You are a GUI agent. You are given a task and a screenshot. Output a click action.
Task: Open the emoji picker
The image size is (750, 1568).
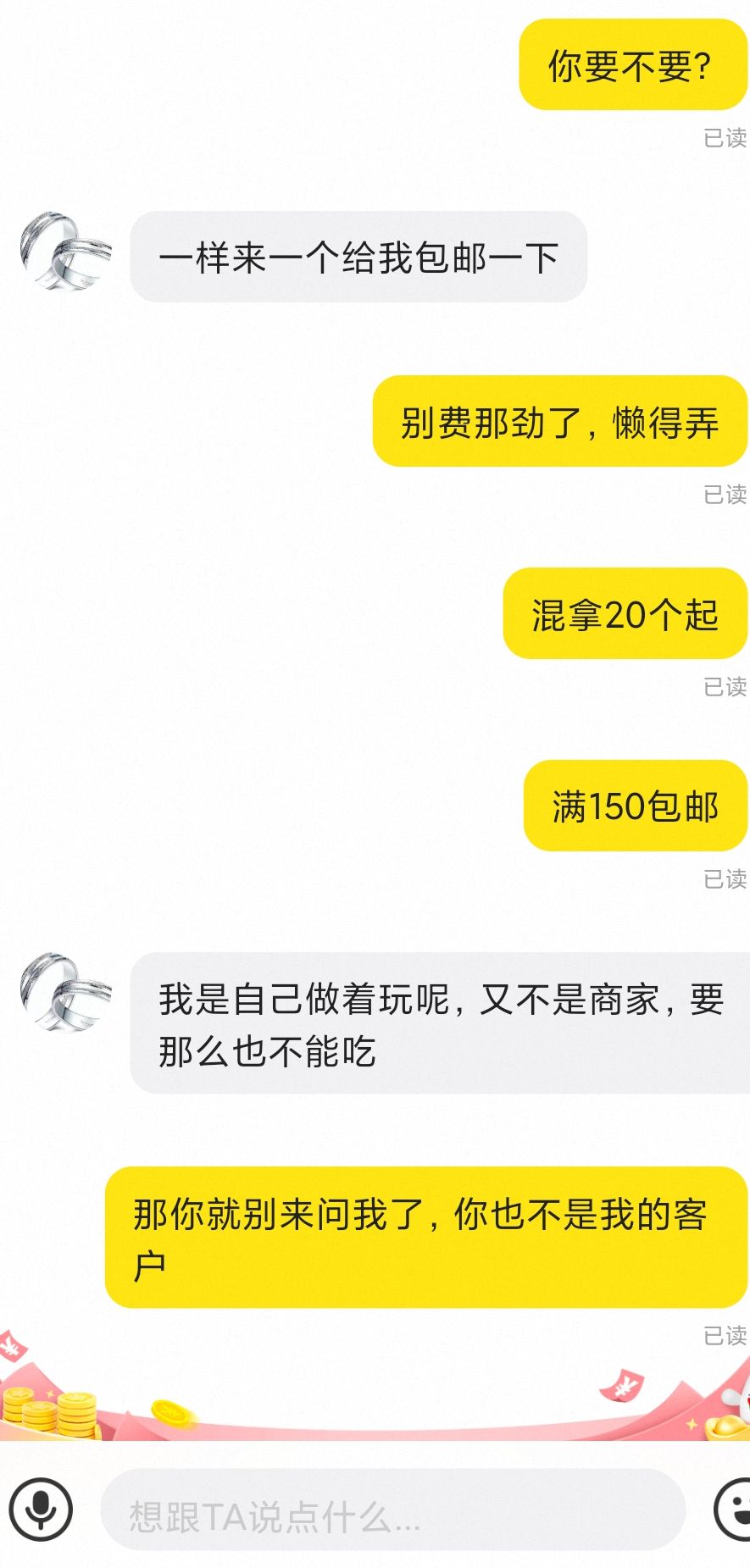pos(734,1509)
